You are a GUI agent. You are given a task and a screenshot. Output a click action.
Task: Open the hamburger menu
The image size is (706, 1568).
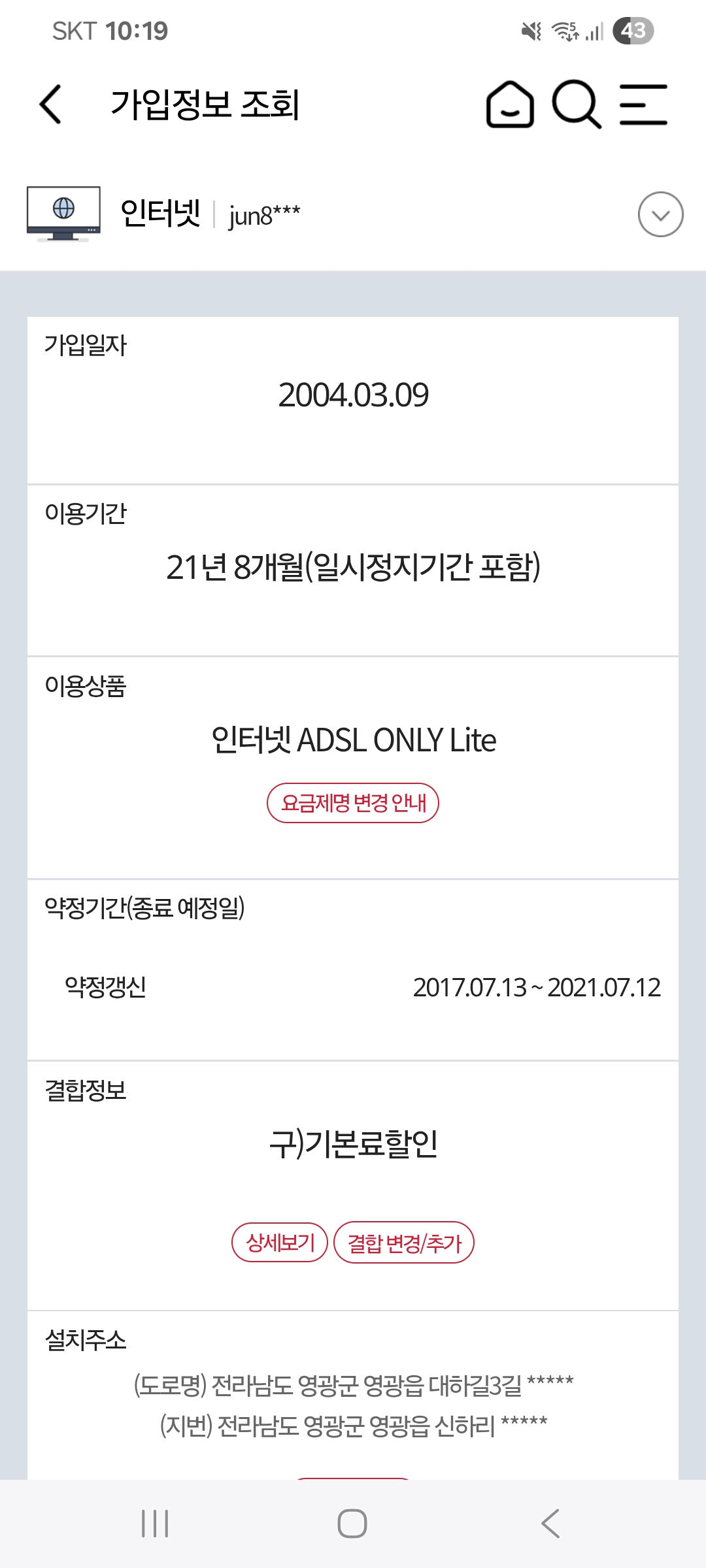pos(643,105)
